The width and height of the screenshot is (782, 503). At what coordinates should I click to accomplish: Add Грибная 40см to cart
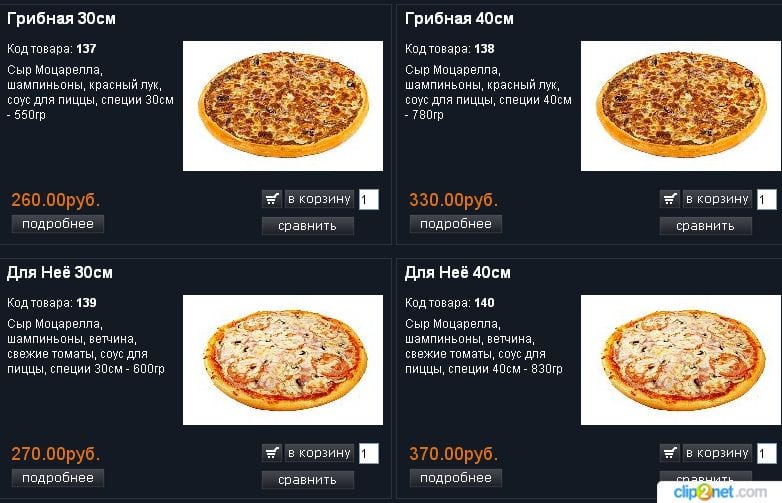coord(717,199)
